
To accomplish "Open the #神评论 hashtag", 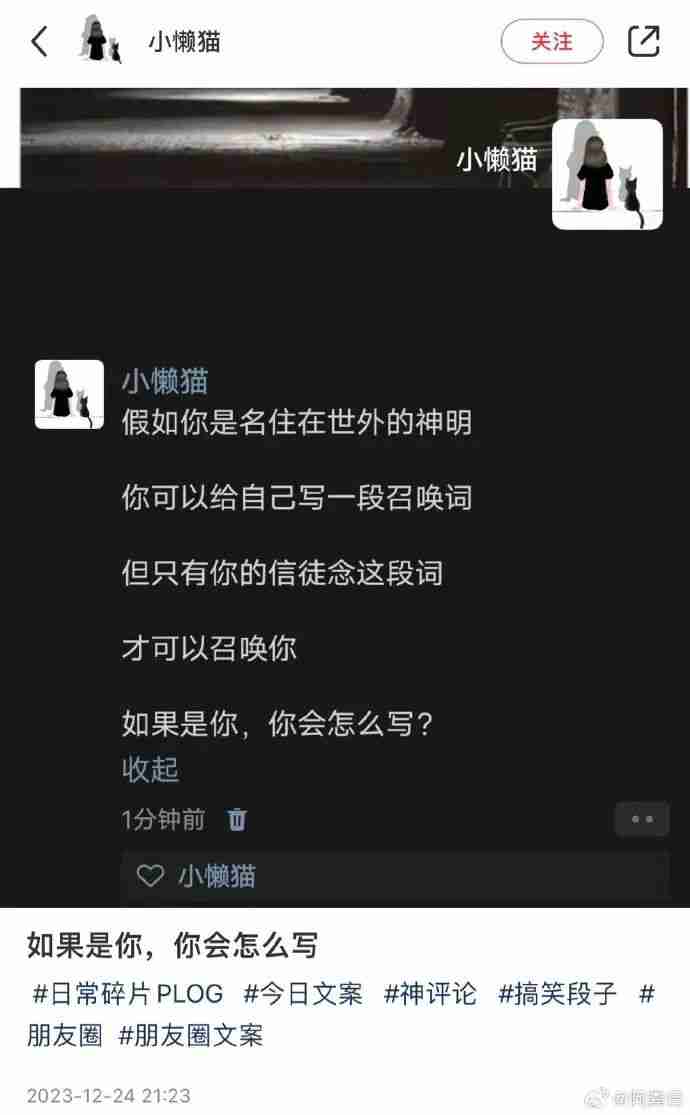I will point(430,994).
